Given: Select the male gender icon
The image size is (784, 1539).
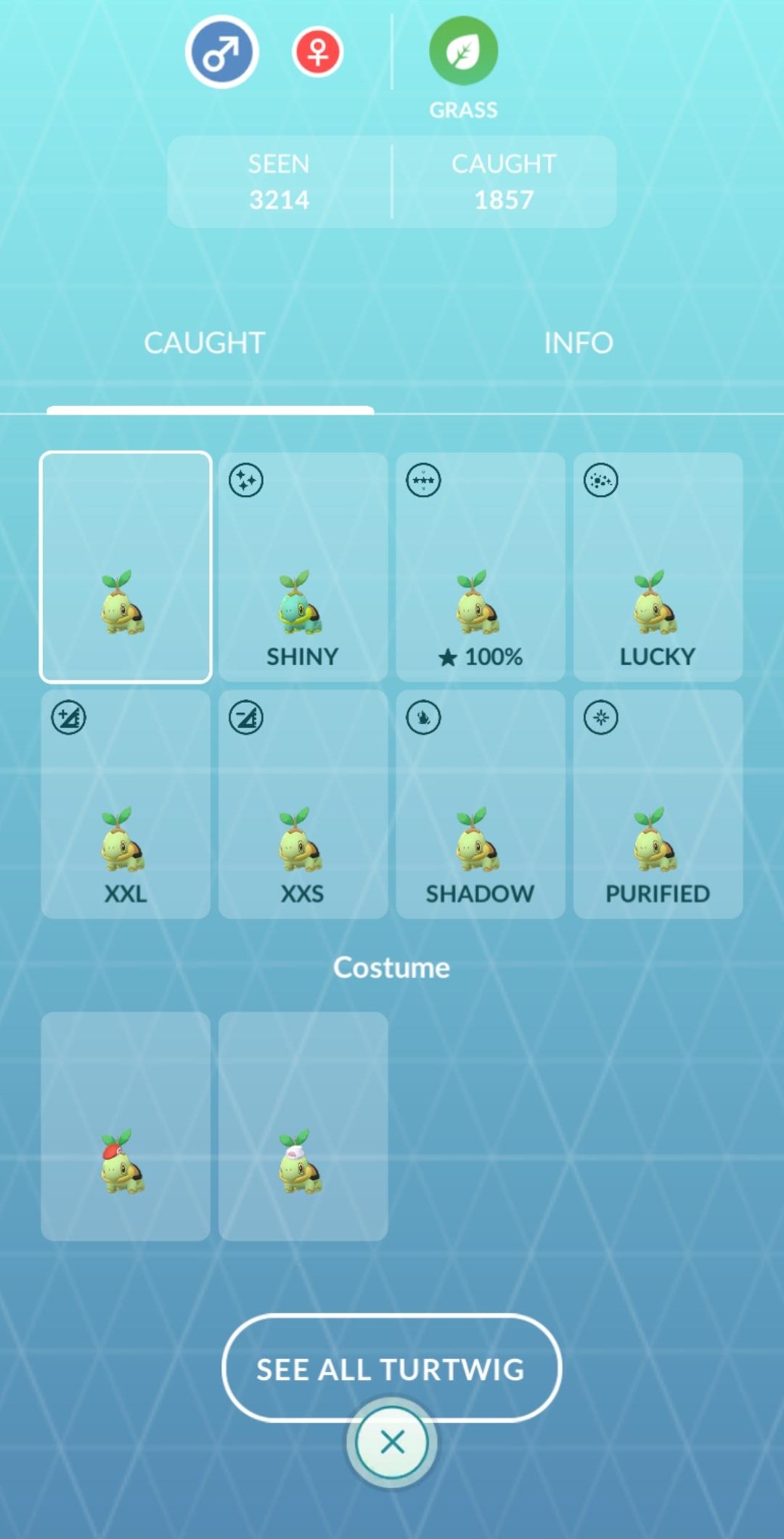Looking at the screenshot, I should [222, 52].
